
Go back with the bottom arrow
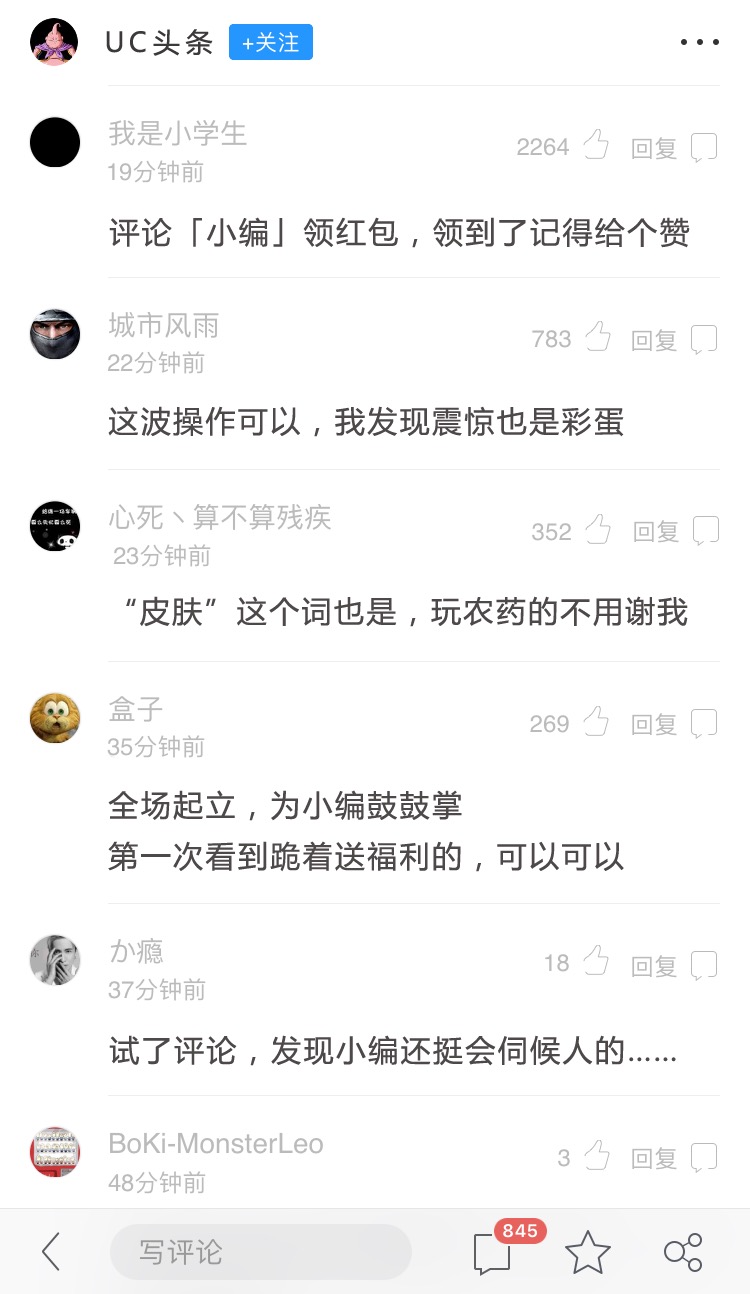pyautogui.click(x=51, y=1252)
